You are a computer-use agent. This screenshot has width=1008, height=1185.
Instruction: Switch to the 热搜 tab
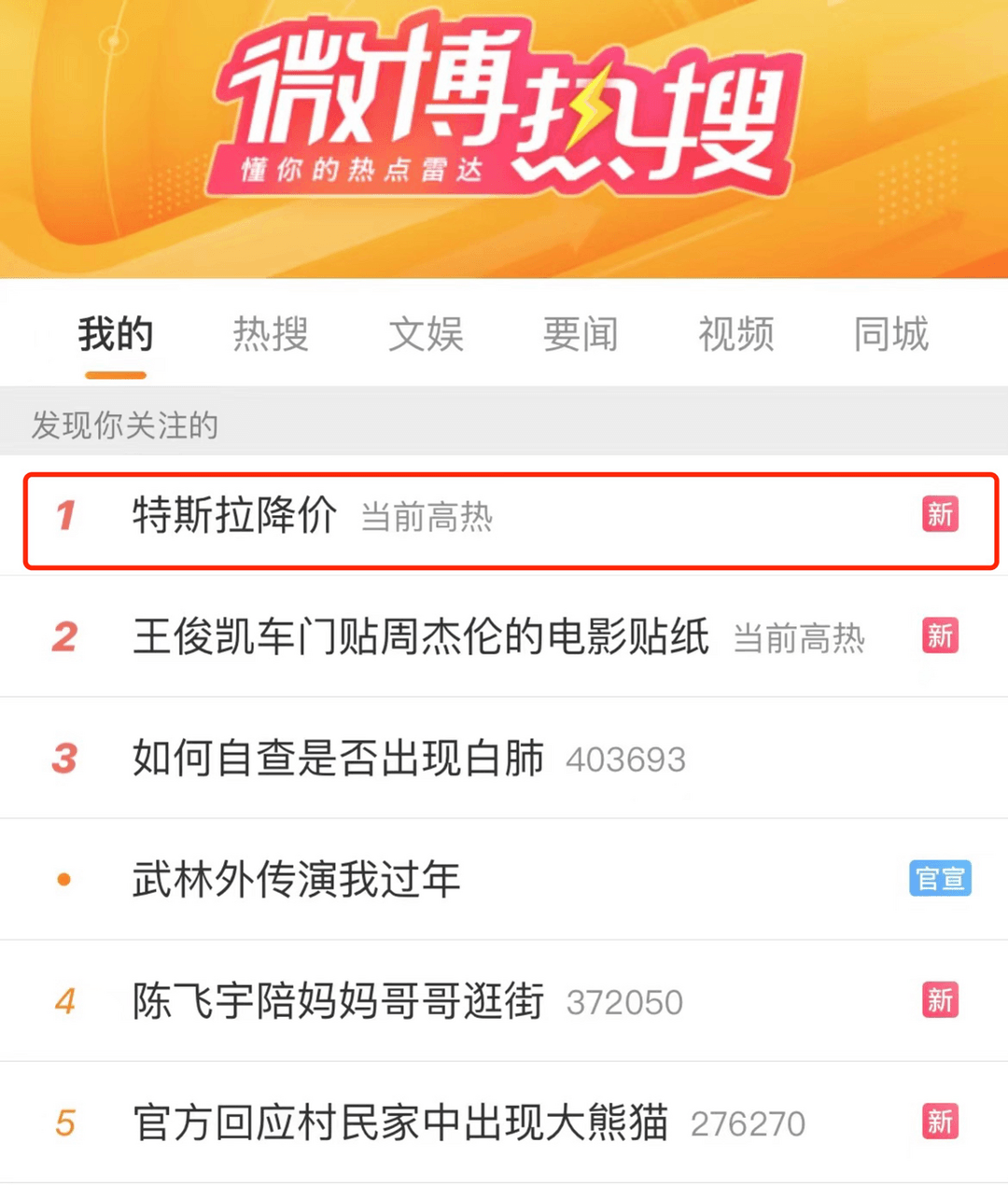[271, 334]
